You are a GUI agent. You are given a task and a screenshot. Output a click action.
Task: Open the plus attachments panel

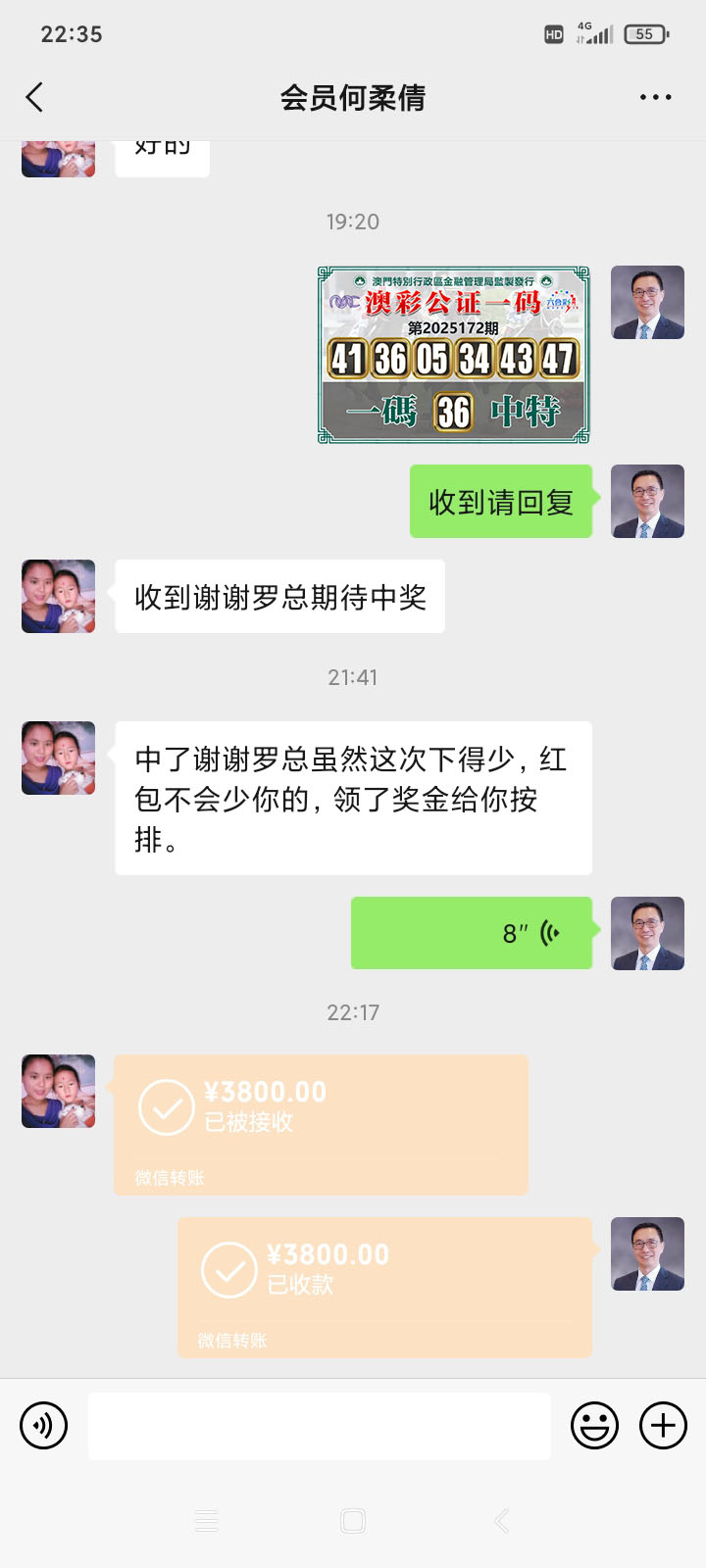tap(664, 1425)
